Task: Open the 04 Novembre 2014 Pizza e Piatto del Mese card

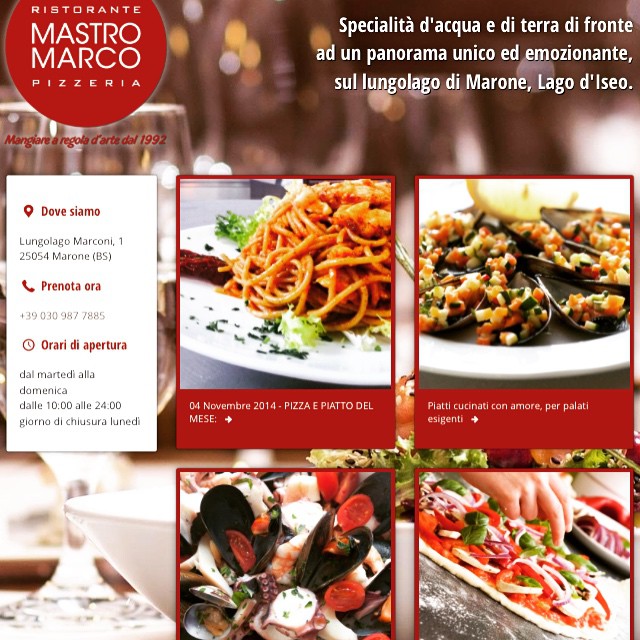Action: click(285, 412)
